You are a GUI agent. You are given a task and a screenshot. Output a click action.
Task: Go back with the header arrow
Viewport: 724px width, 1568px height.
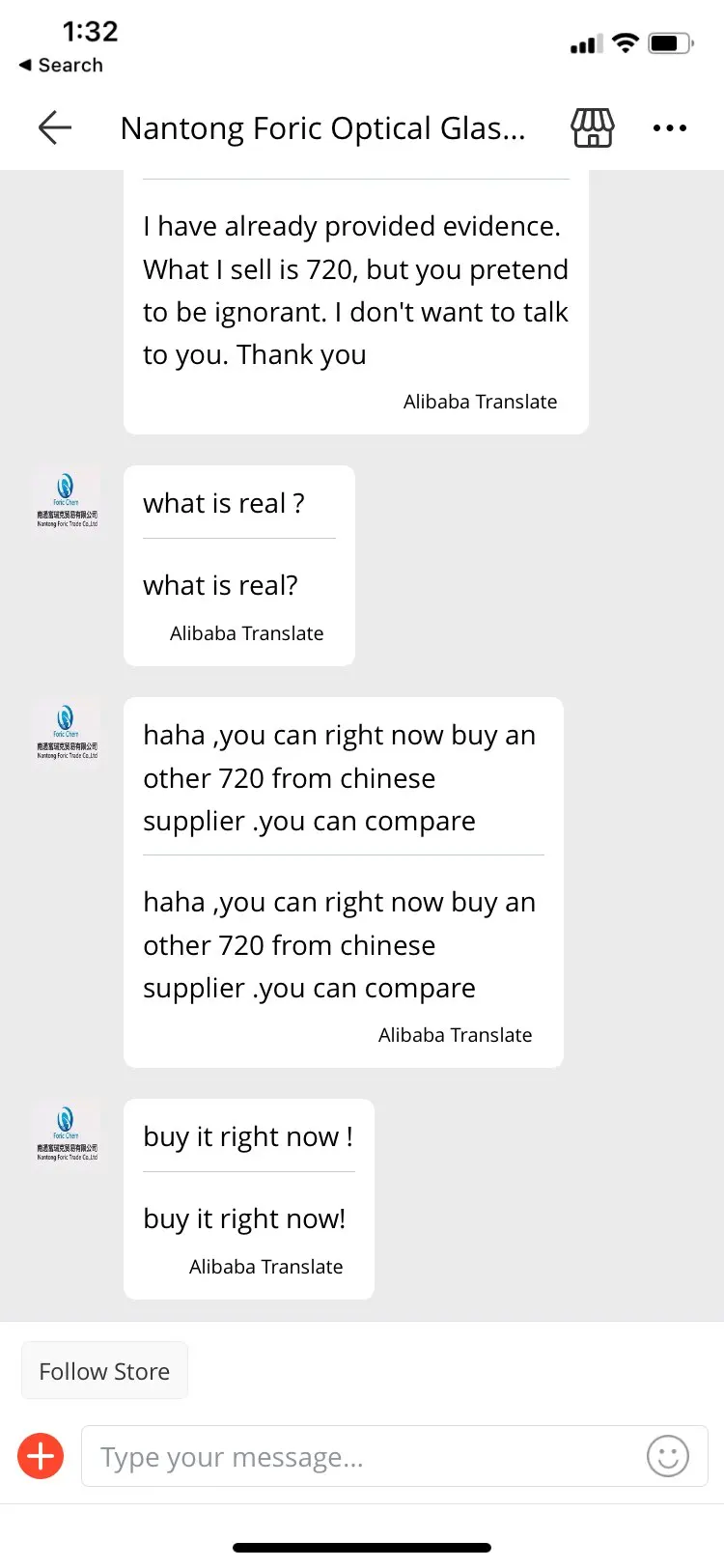coord(55,127)
